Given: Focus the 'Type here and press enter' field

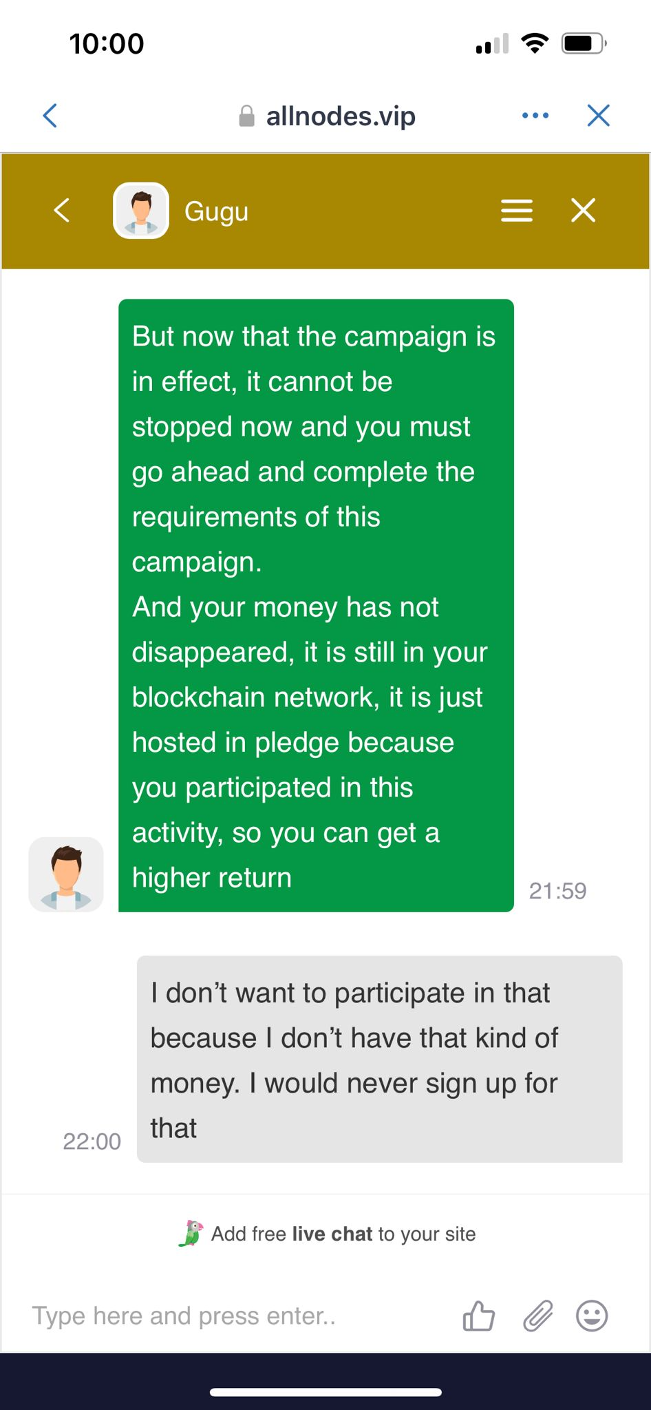Looking at the screenshot, I should coord(230,1316).
